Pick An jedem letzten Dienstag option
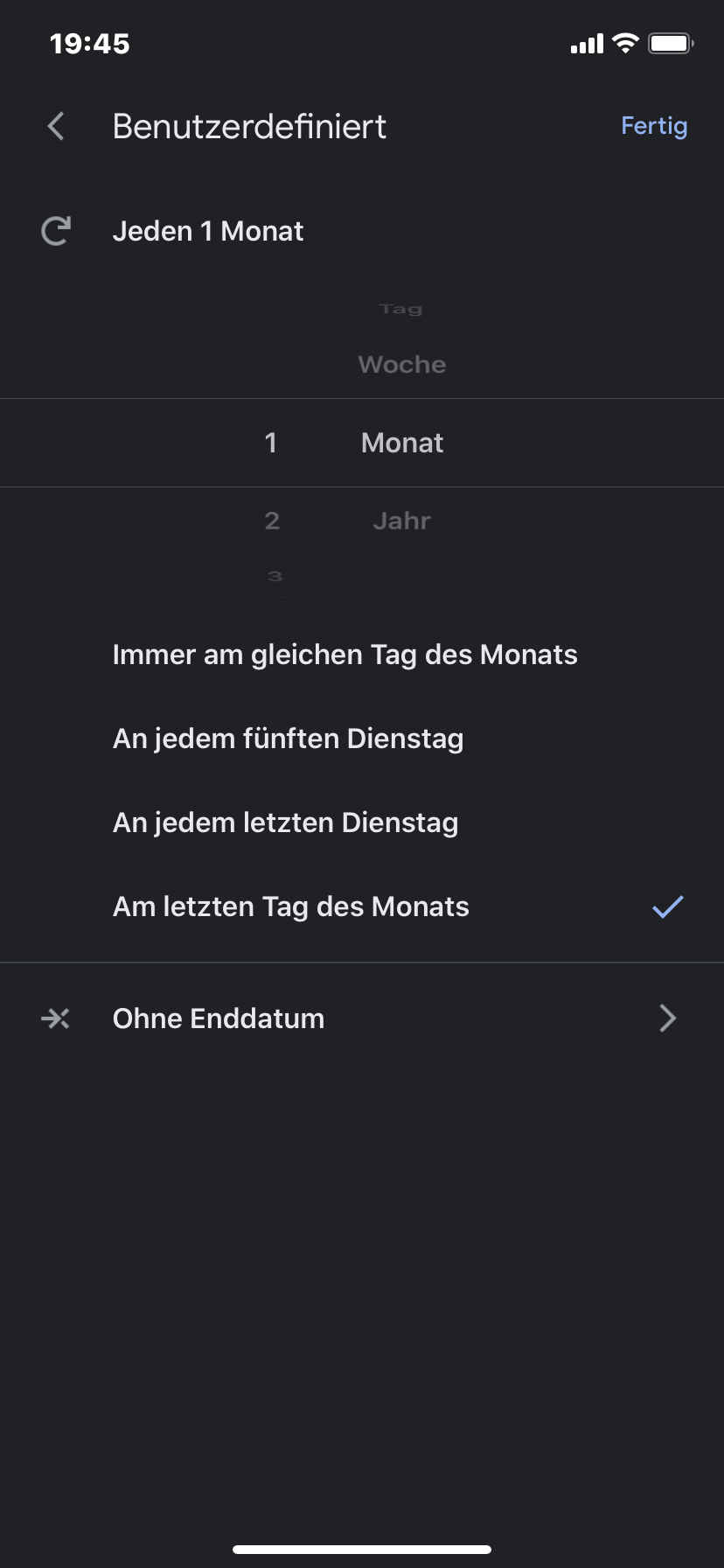The image size is (724, 1568). (285, 822)
